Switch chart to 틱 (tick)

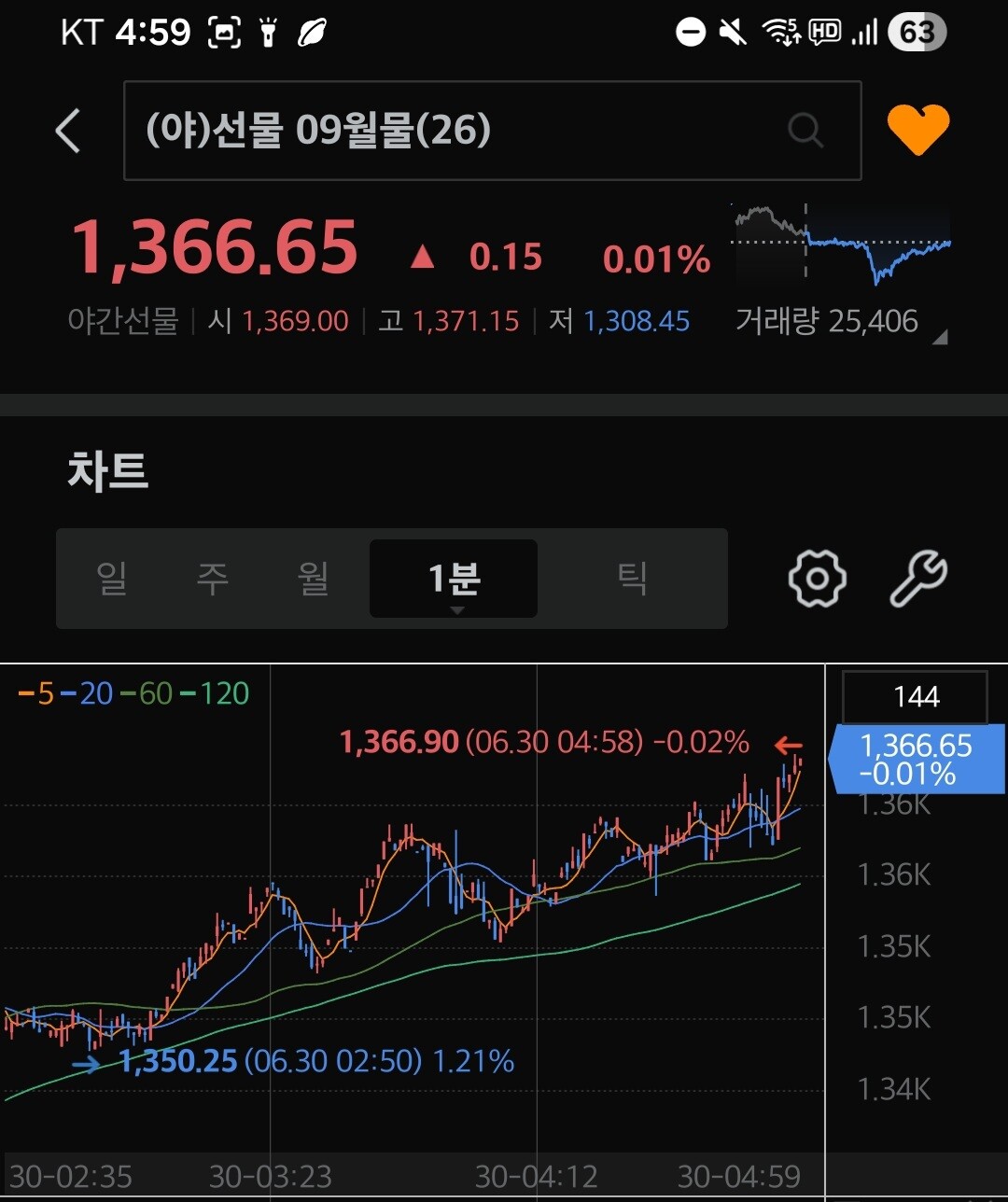tap(633, 579)
